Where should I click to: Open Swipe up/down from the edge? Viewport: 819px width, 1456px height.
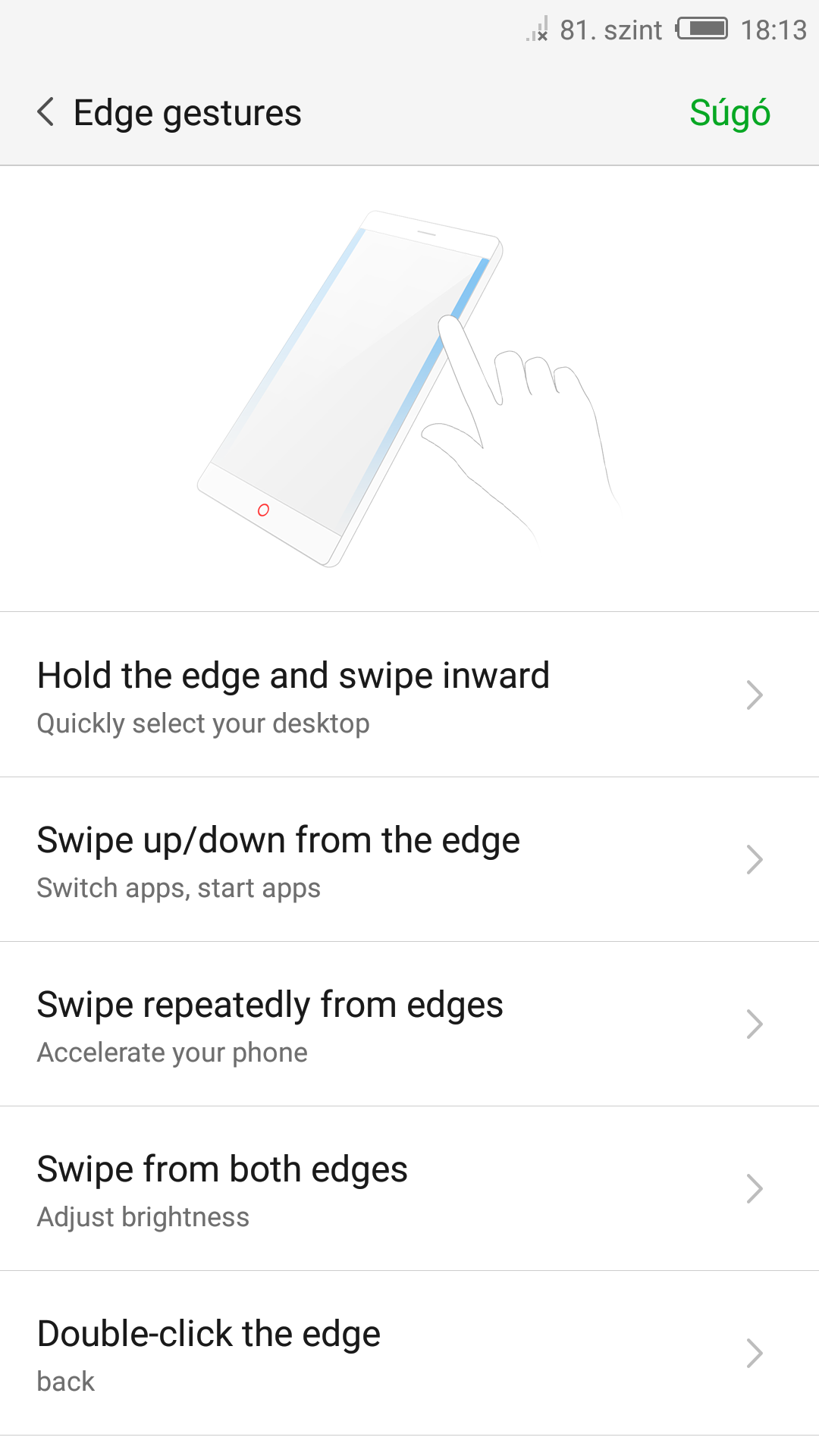[x=409, y=859]
